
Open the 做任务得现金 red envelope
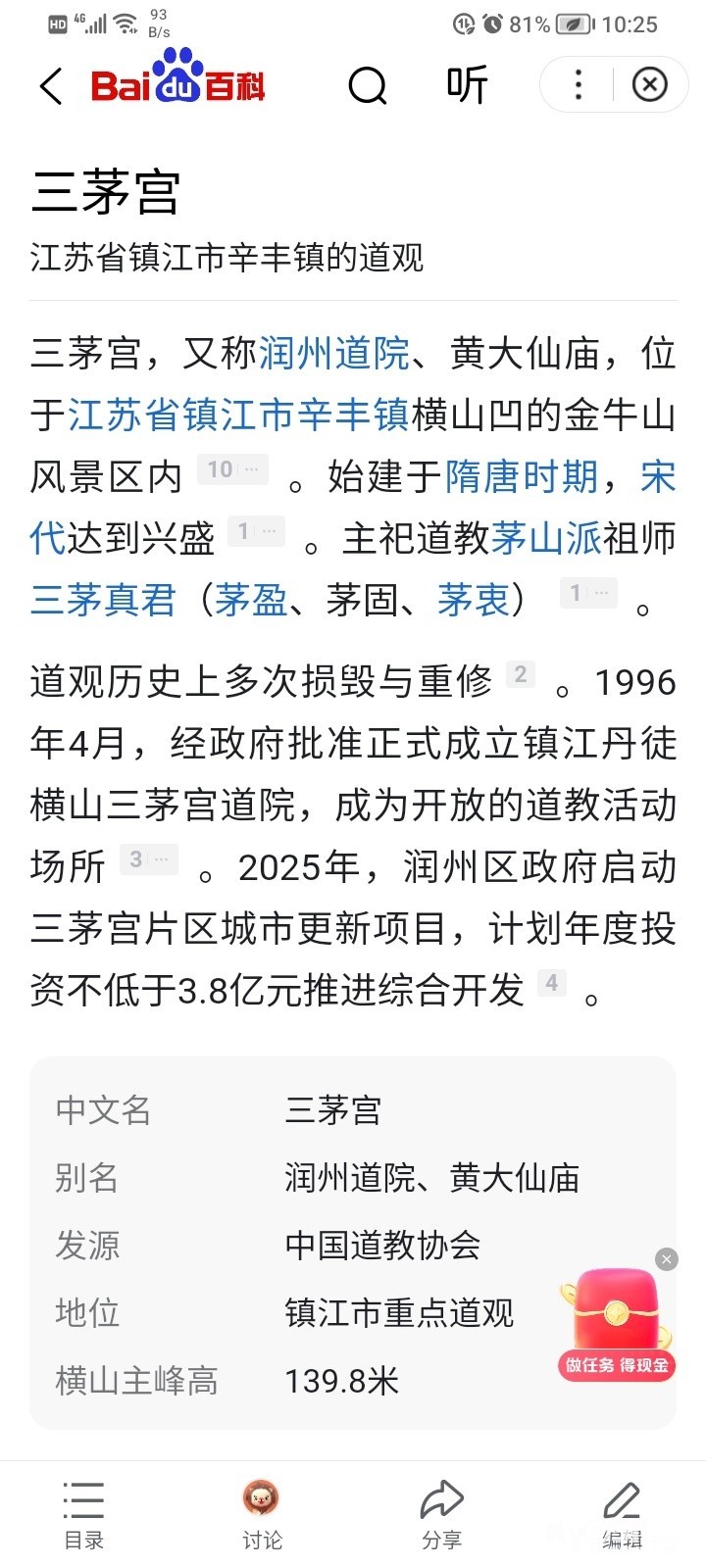click(x=616, y=1328)
